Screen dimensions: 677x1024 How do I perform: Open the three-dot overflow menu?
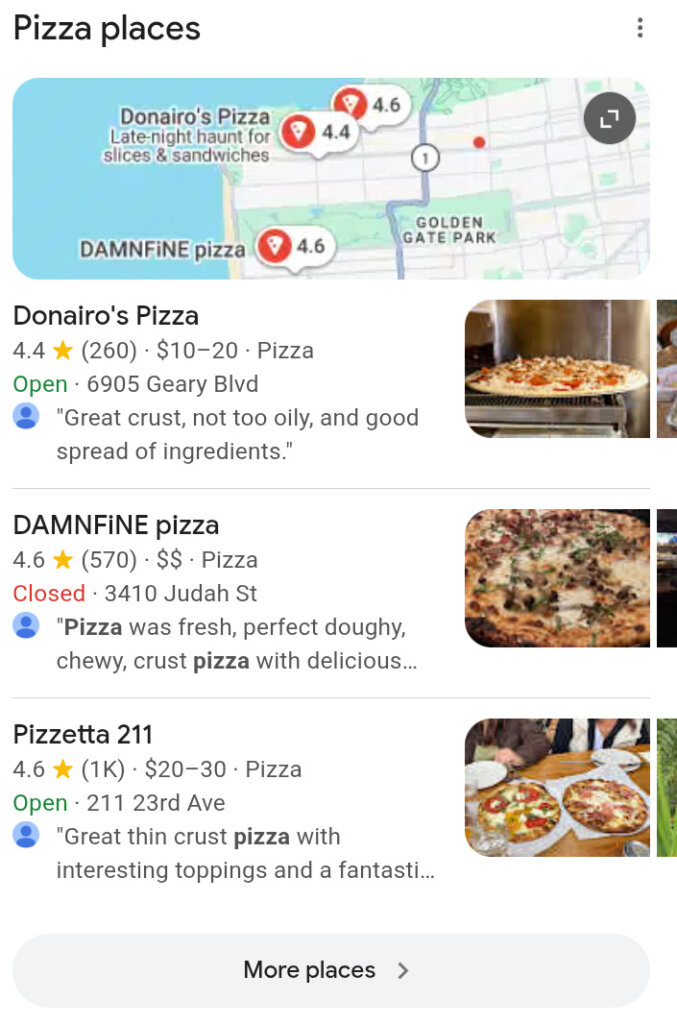point(640,28)
